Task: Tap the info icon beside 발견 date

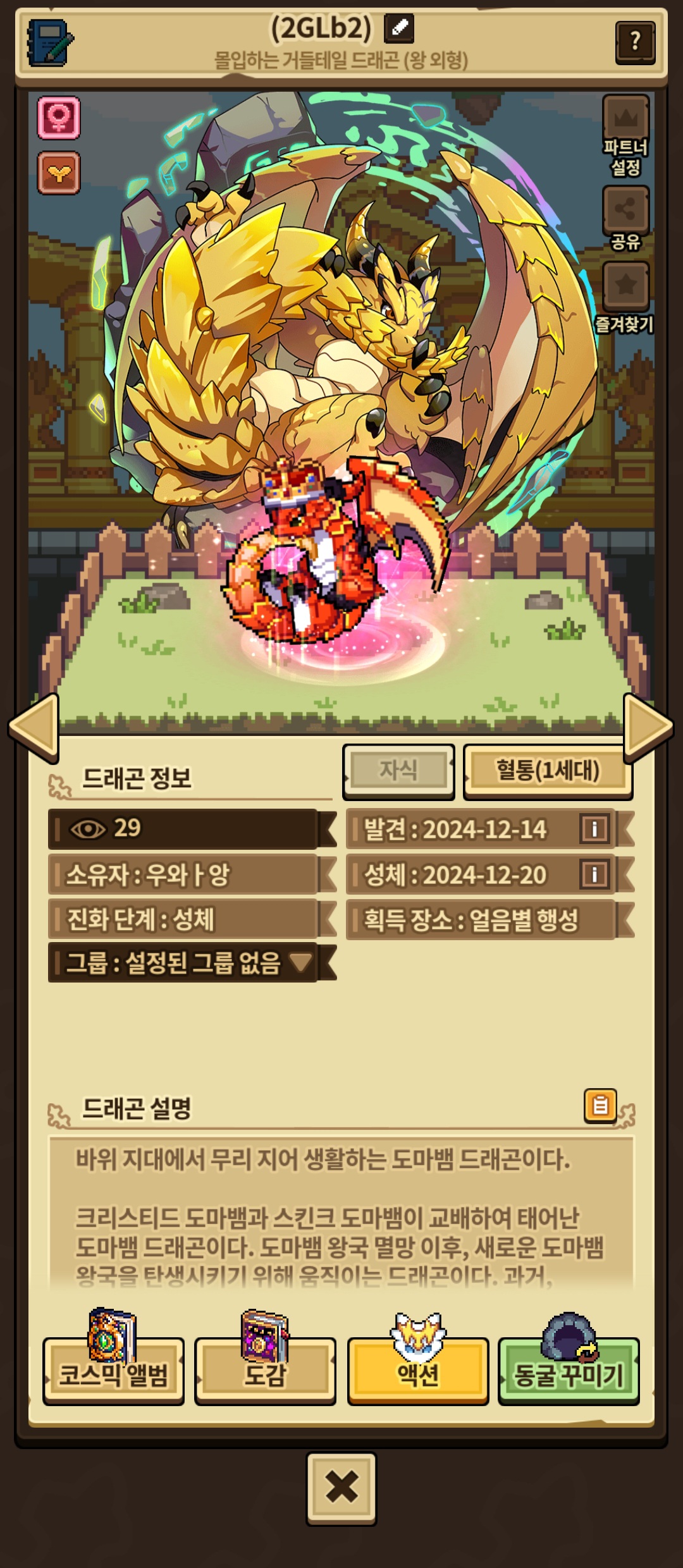Action: click(594, 829)
